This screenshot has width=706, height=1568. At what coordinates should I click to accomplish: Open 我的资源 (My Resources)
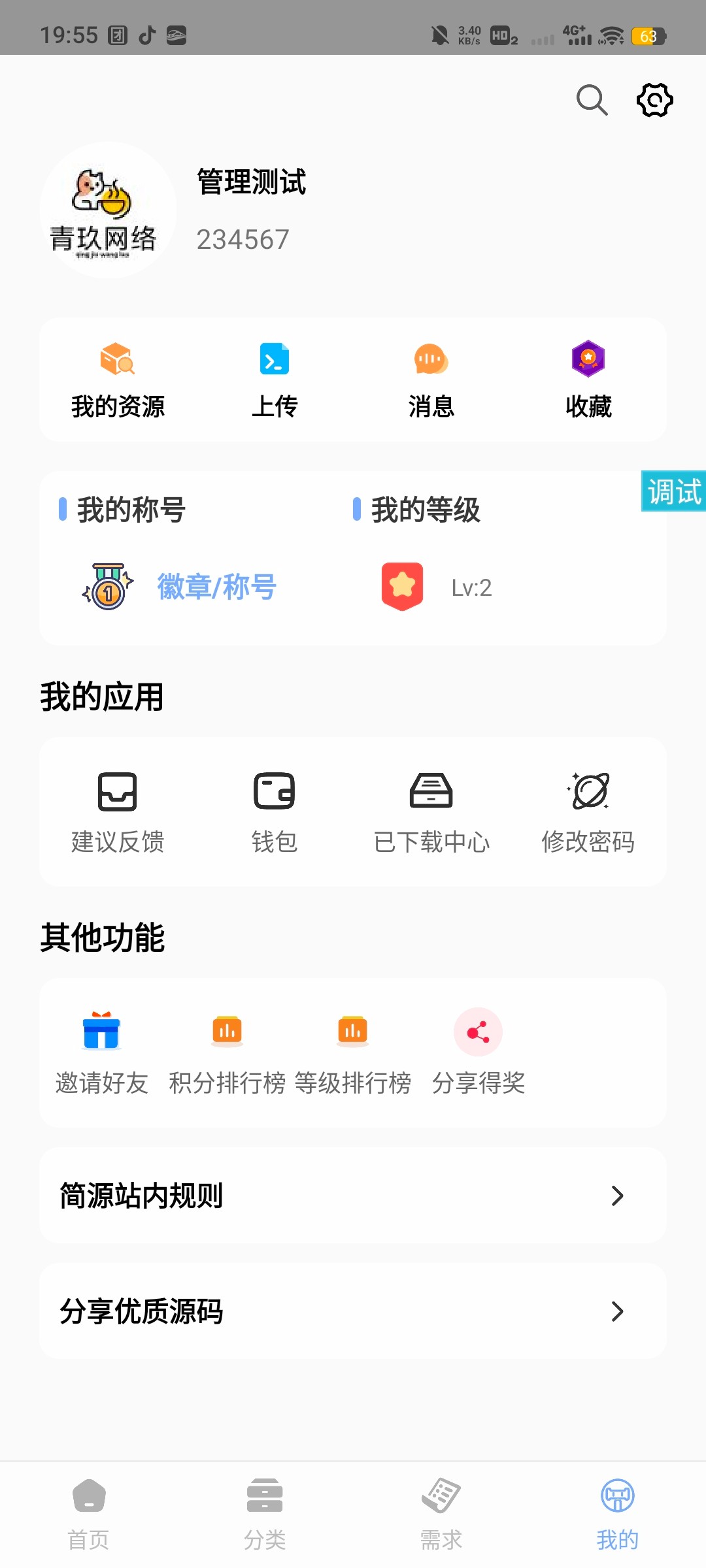[x=118, y=379]
